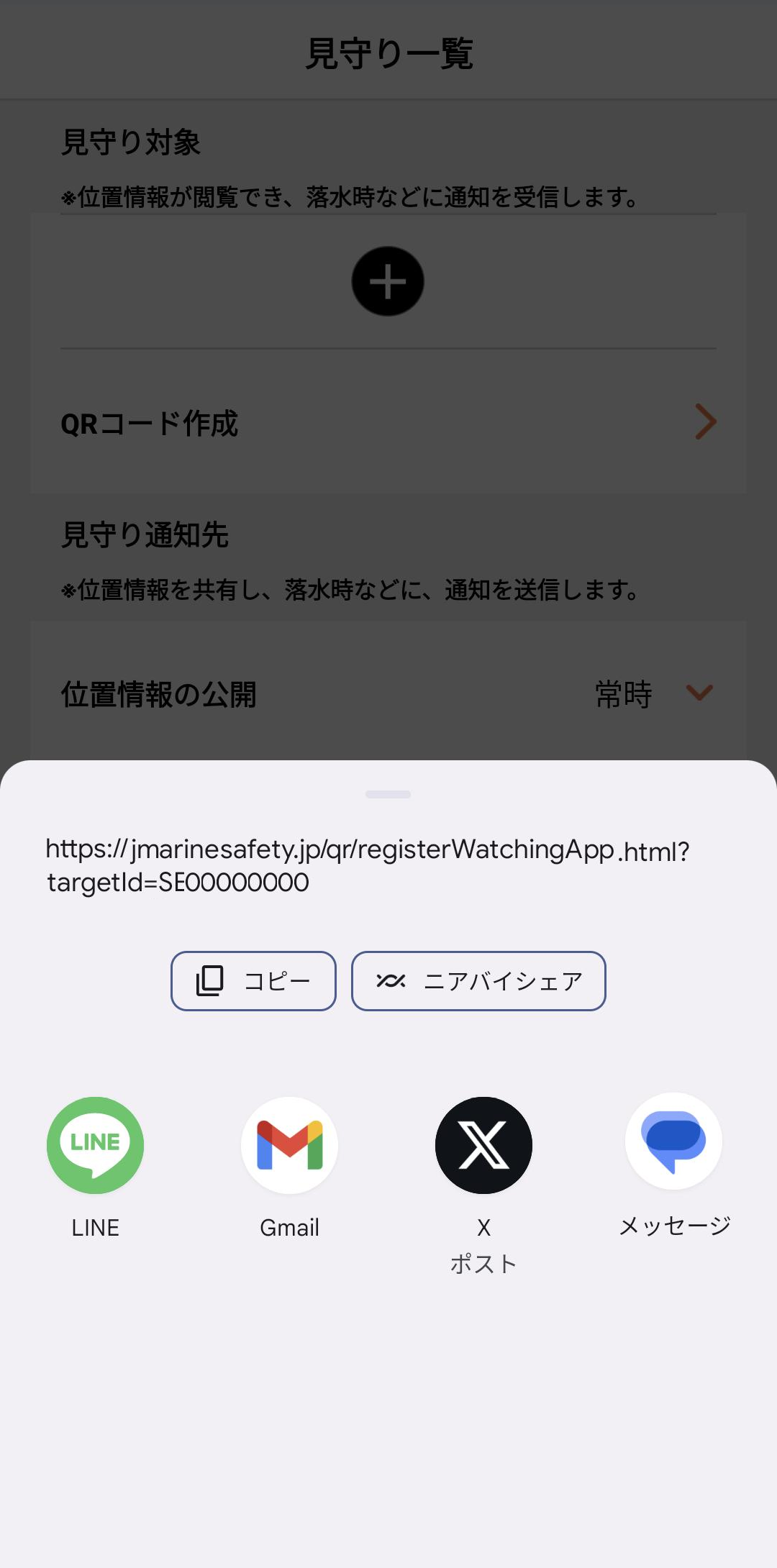Tap the ニアバイシェア button
Image resolution: width=777 pixels, height=1568 pixels.
(478, 981)
